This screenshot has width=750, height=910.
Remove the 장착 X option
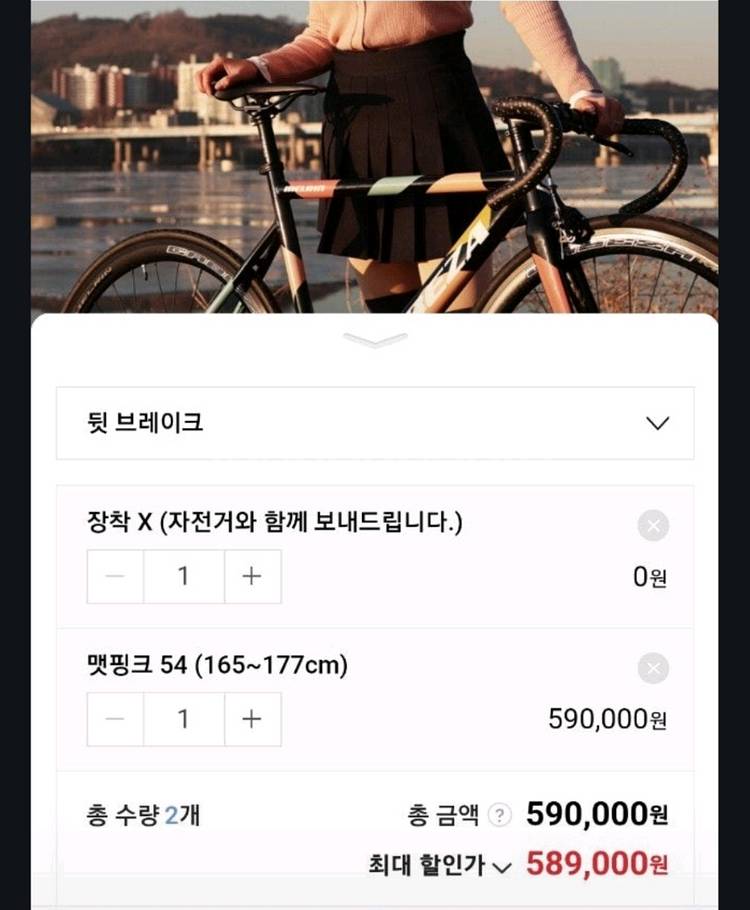653,525
